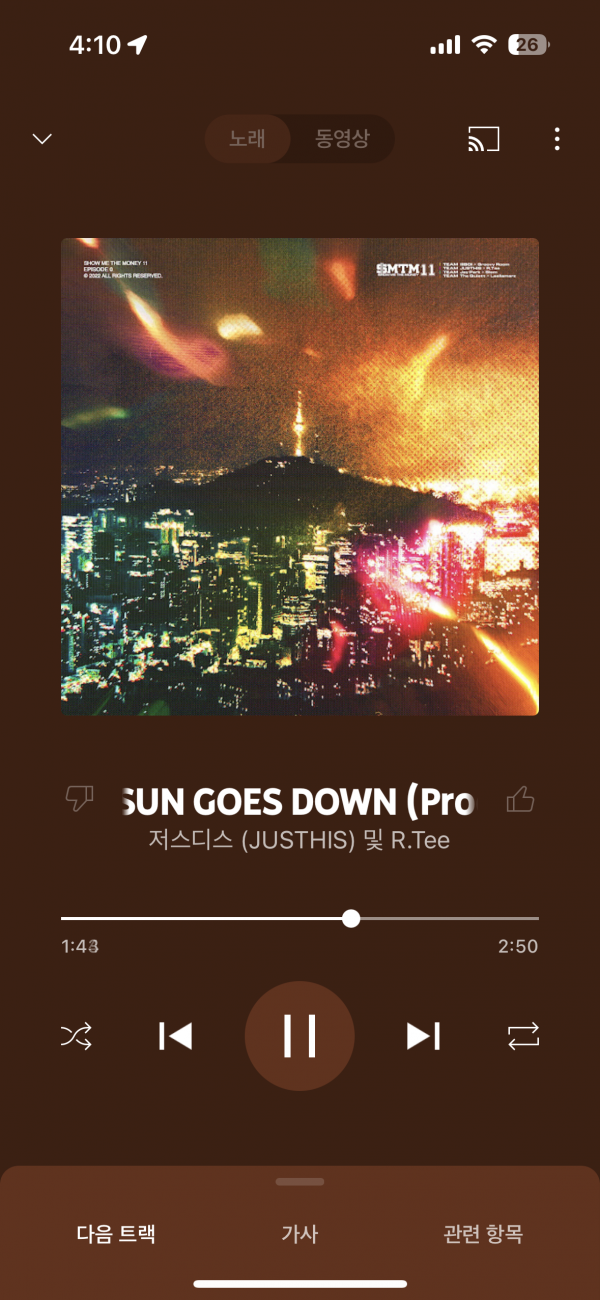The image size is (600, 1300).
Task: Skip back to the previous track
Action: pos(176,1036)
